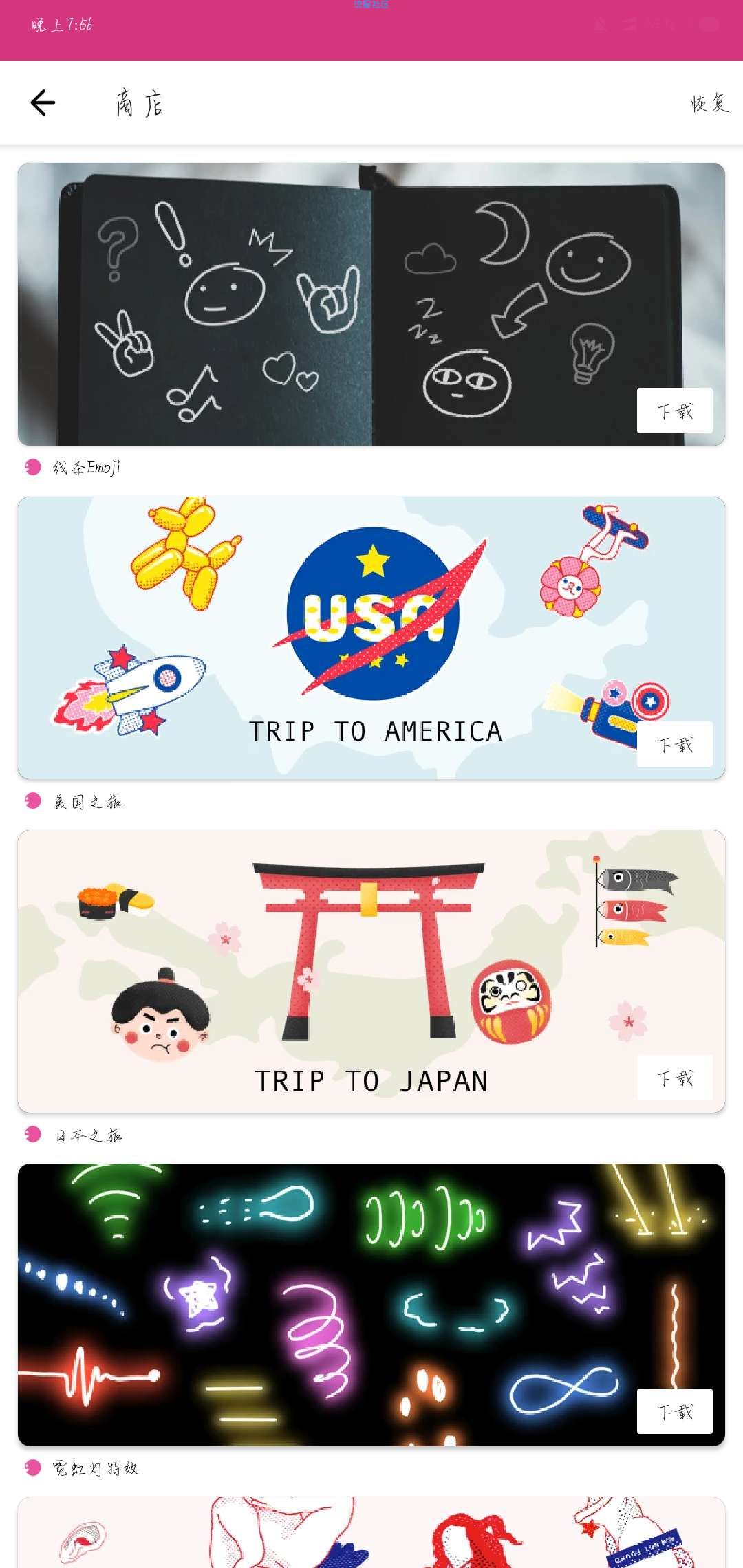This screenshot has height=1568, width=743.
Task: Go back from the 商店 page
Action: (x=43, y=103)
